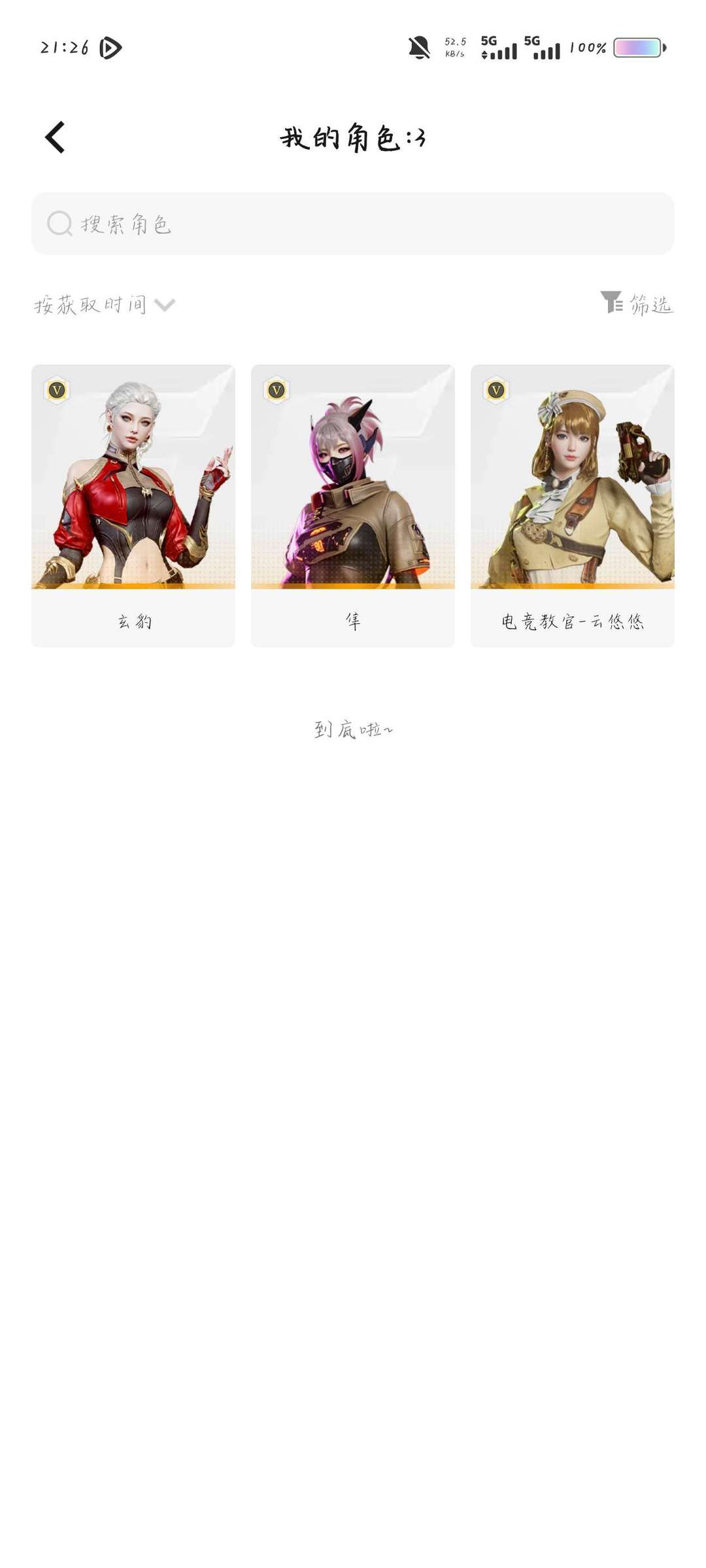View the 电竞教官-云悠悠 character card
Viewport: 706px width, 1568px height.
coord(573,506)
